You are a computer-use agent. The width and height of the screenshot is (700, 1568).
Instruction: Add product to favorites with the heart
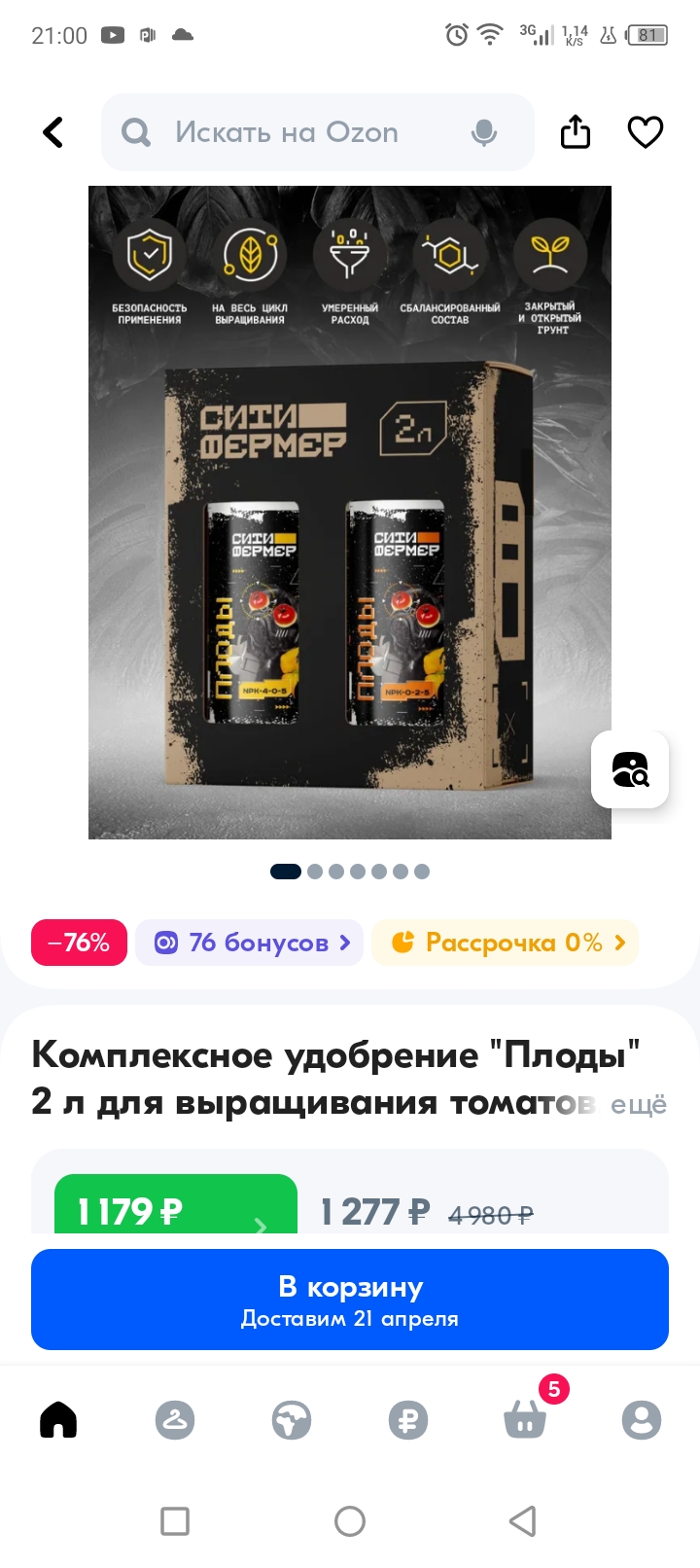click(646, 132)
